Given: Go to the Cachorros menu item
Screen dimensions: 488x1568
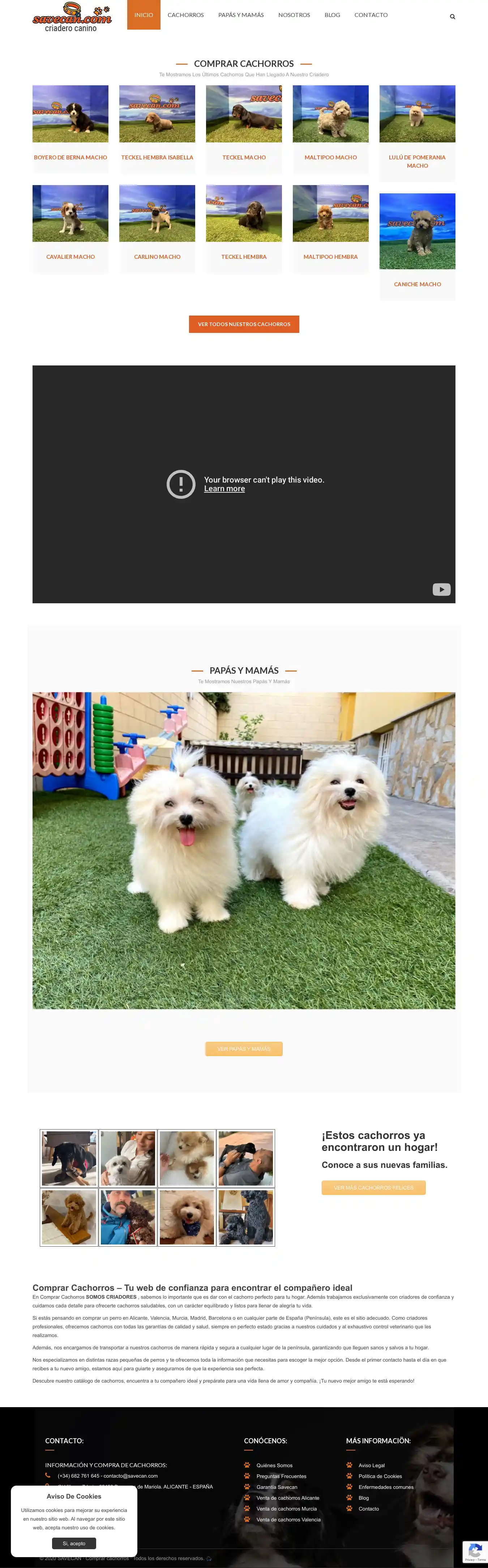Looking at the screenshot, I should click(185, 14).
